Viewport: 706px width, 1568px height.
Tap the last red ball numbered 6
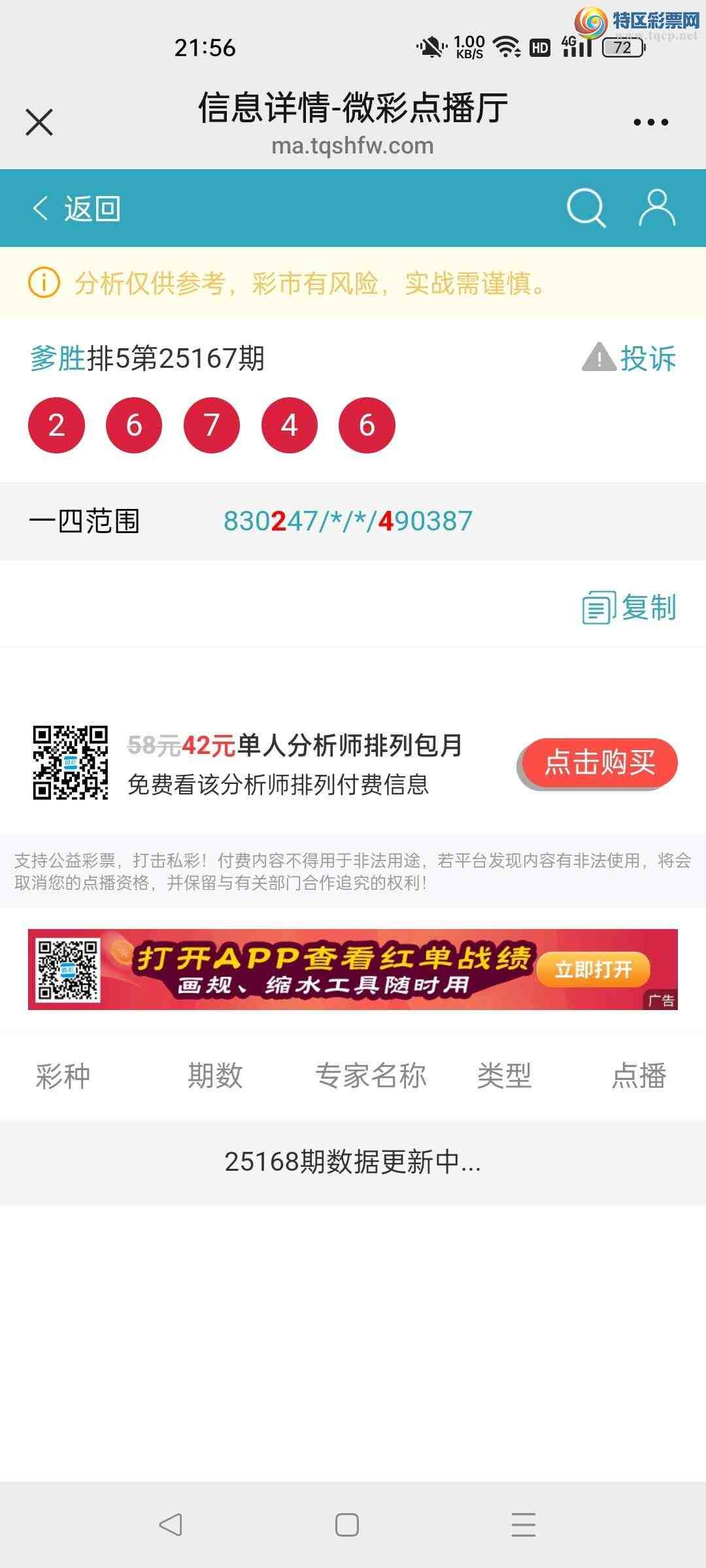pos(365,425)
